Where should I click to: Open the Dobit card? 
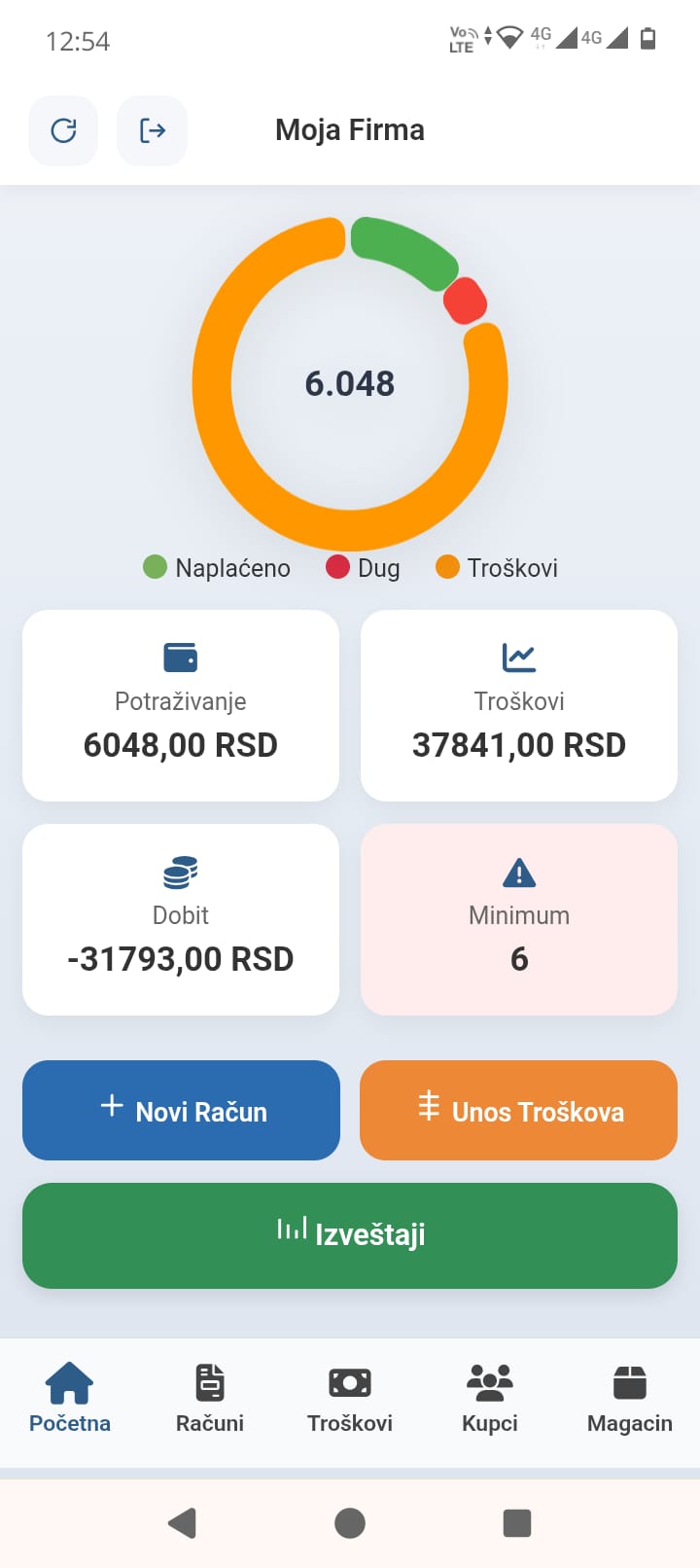(181, 919)
